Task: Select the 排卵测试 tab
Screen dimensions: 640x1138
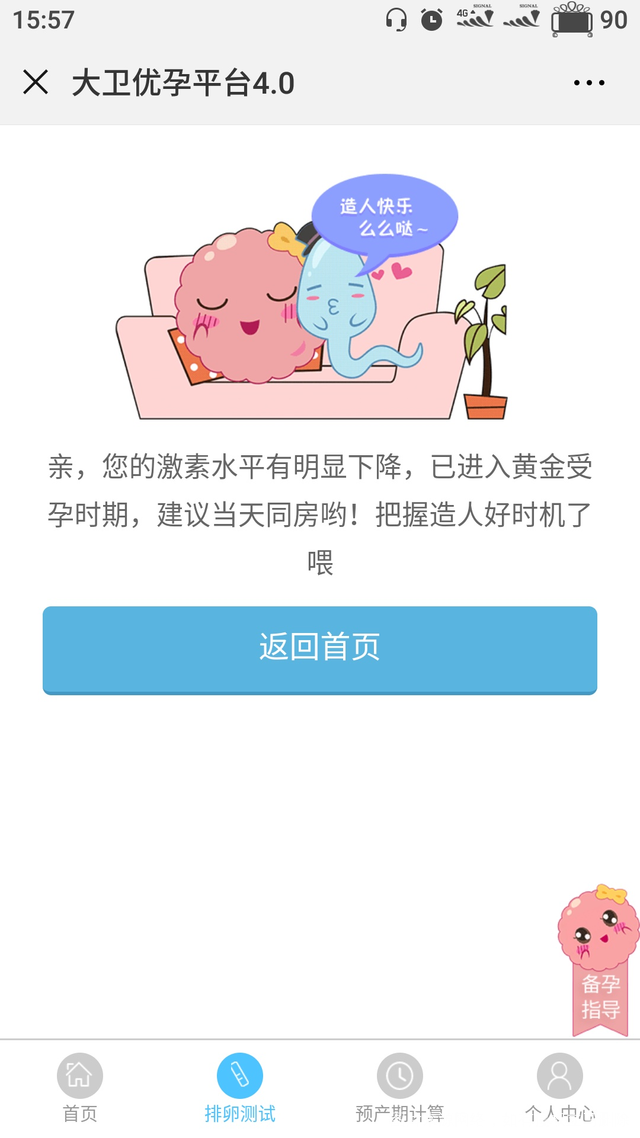Action: point(240,1088)
